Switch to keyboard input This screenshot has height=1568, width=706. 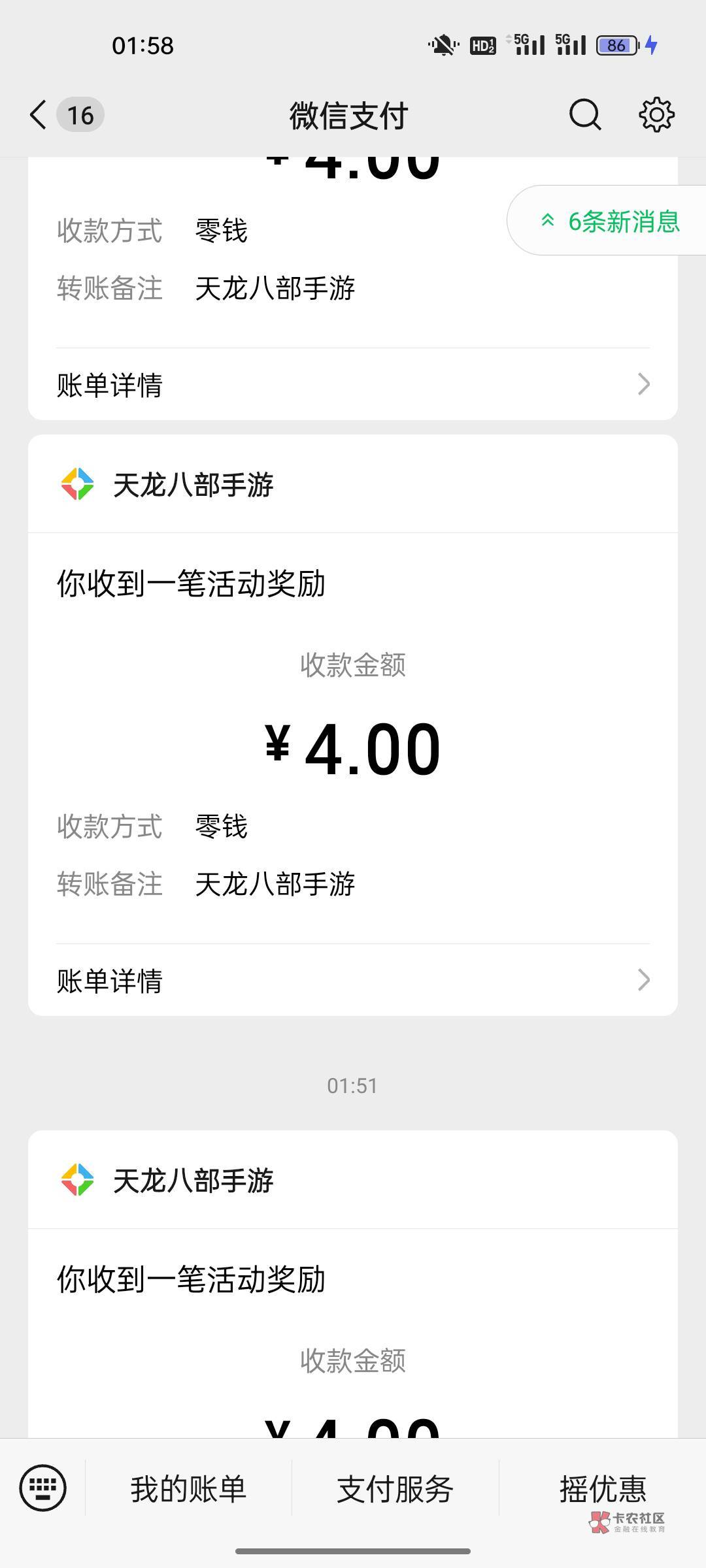[x=42, y=1488]
